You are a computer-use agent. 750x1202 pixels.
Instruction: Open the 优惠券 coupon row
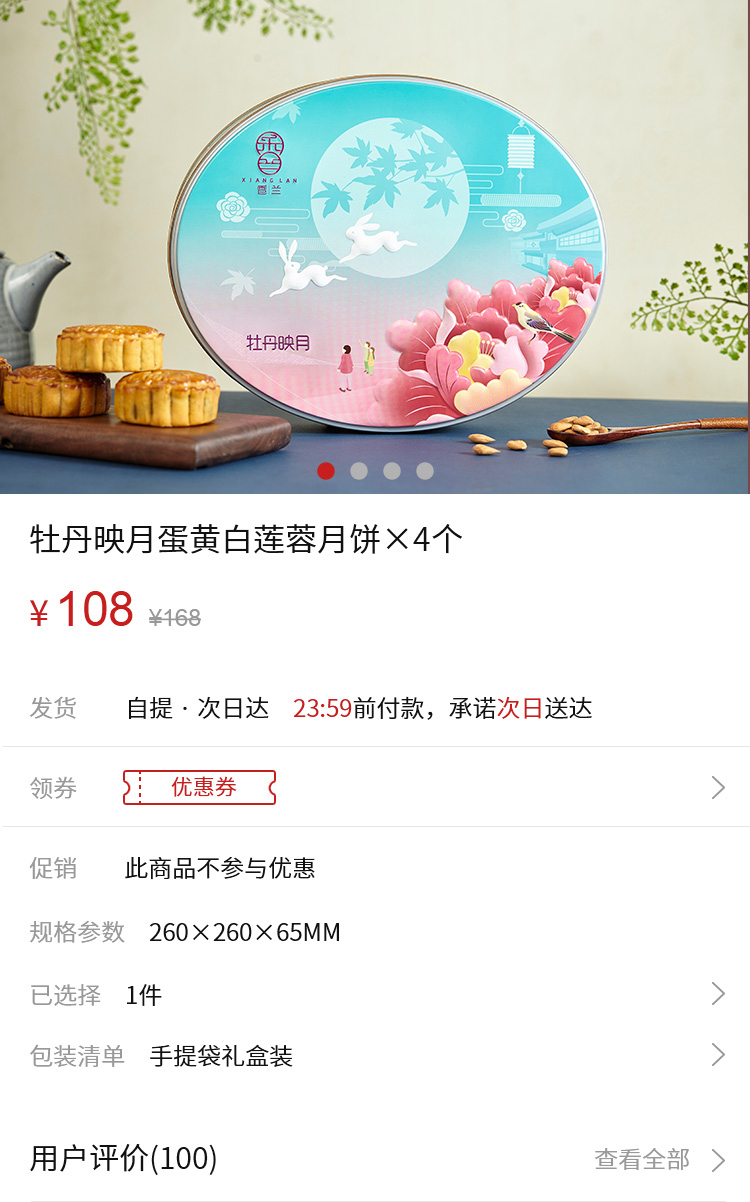[x=200, y=788]
